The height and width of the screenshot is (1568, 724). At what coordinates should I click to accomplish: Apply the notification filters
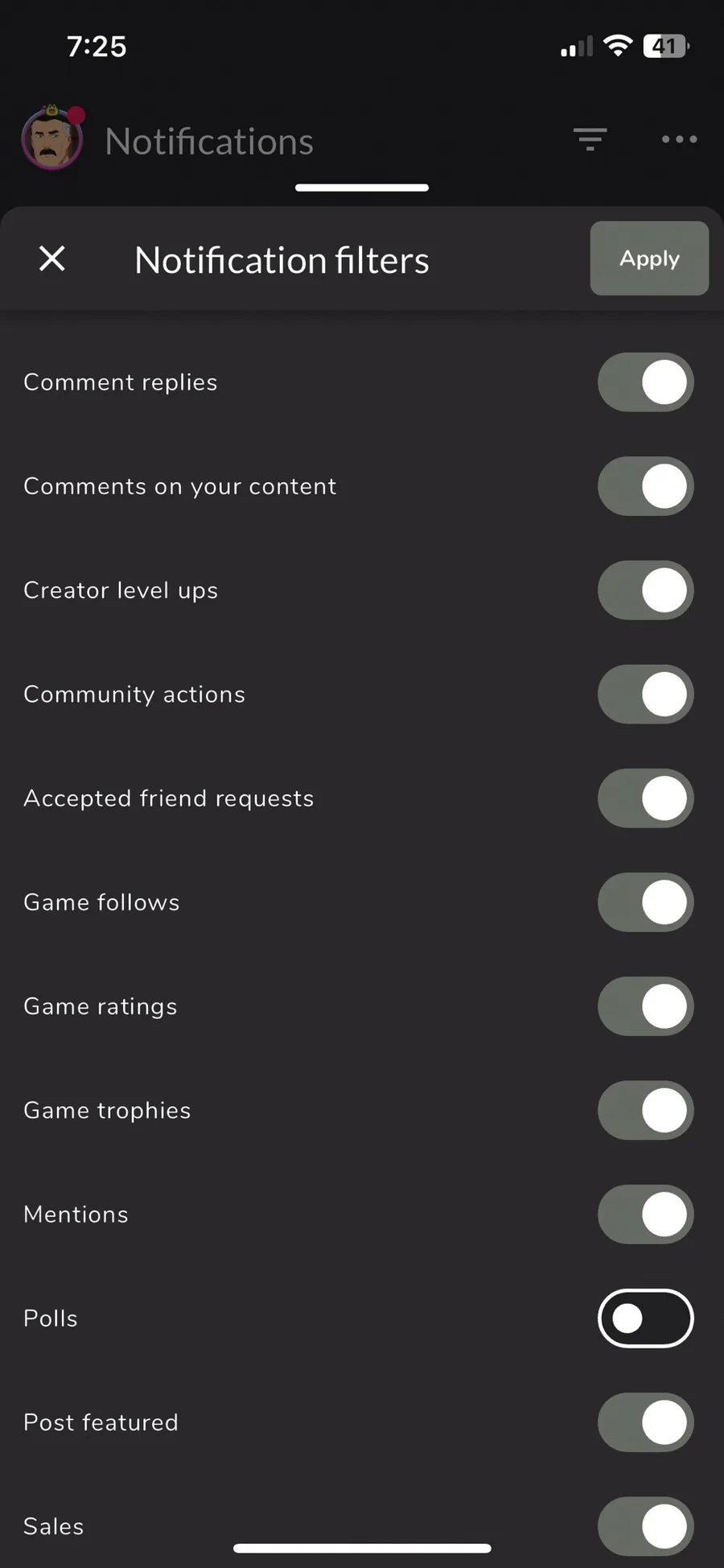click(x=649, y=258)
